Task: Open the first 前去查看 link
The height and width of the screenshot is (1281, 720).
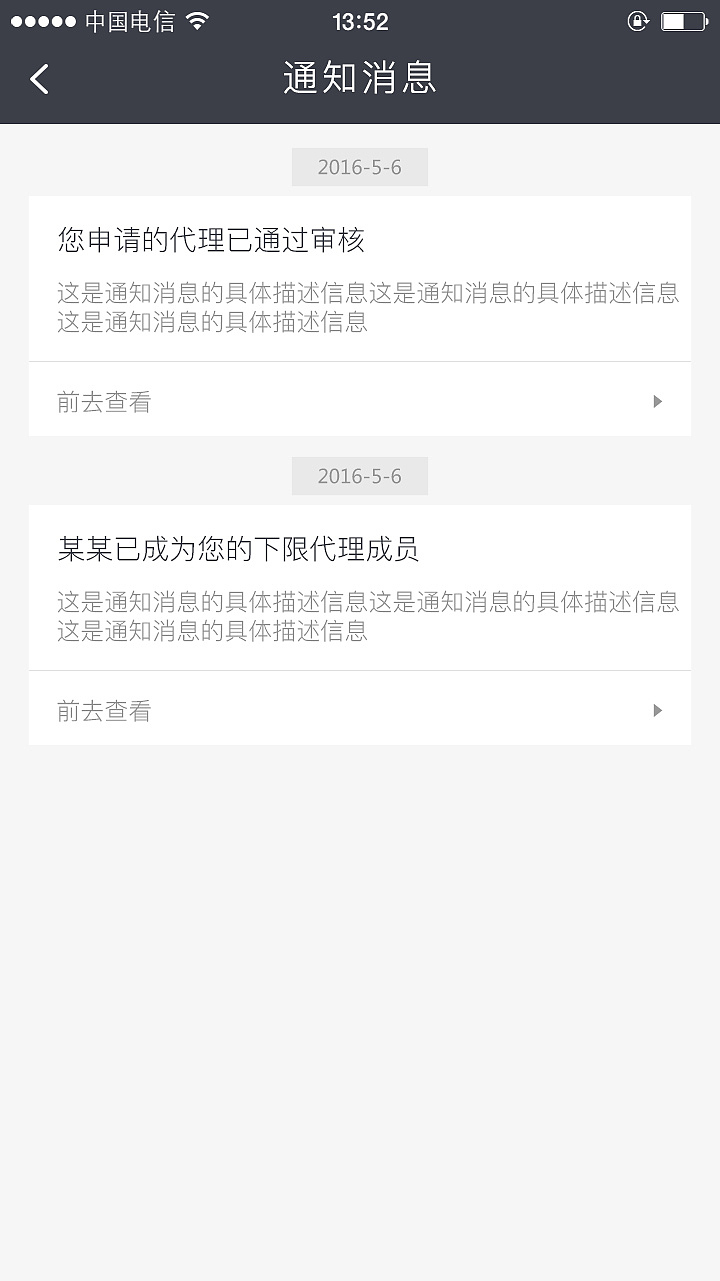Action: (x=105, y=400)
